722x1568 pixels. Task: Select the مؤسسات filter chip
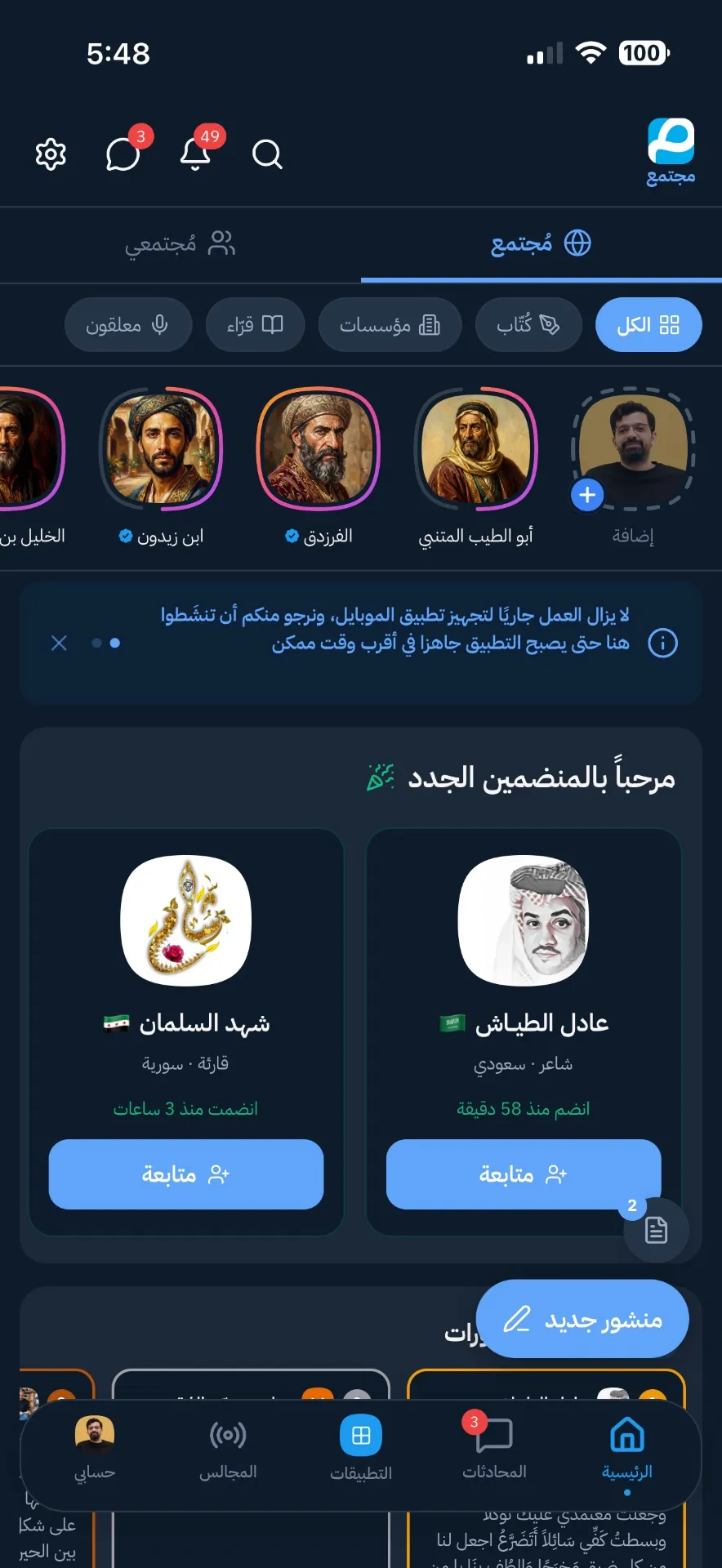[x=390, y=325]
